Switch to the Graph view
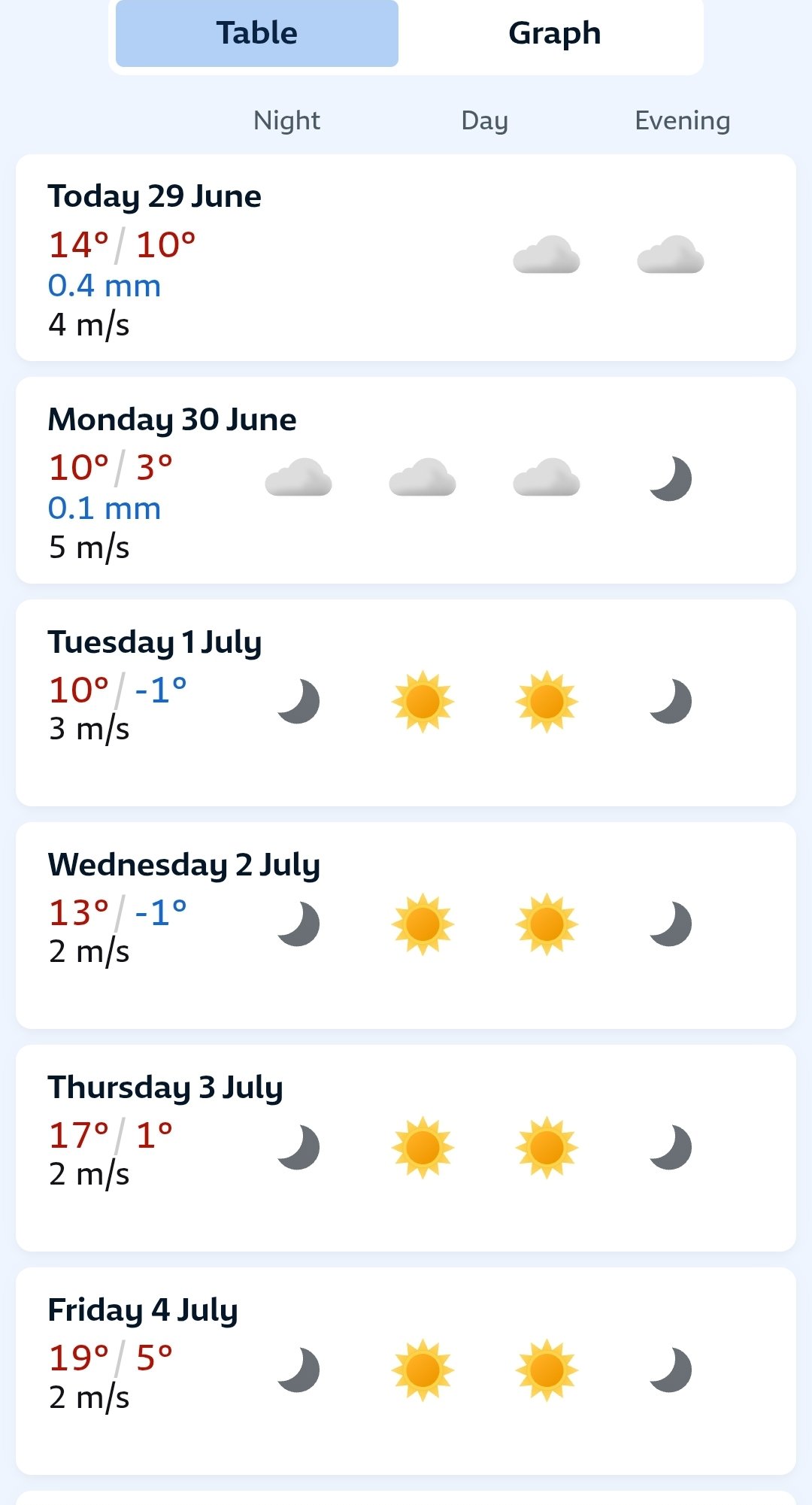 [554, 34]
